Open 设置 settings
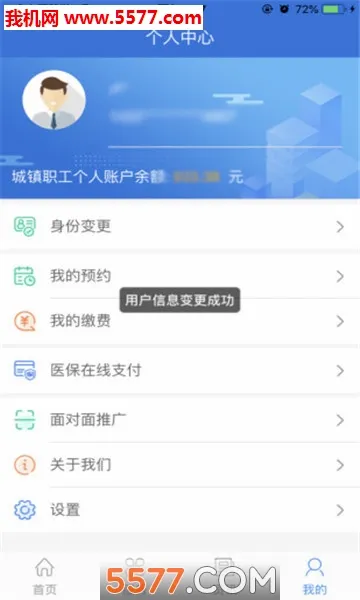Screen dimensions: 360x600 pyautogui.click(x=180, y=510)
